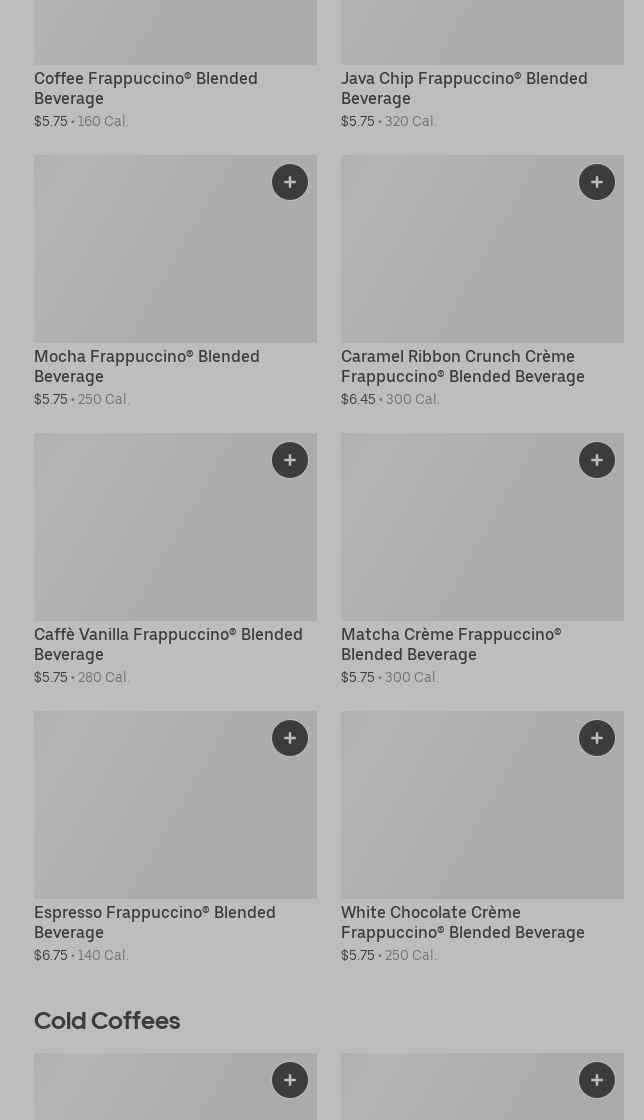Image resolution: width=644 pixels, height=1120 pixels.
Task: Select the Espresso Frappuccino Blended Beverage card
Action: pos(176,838)
